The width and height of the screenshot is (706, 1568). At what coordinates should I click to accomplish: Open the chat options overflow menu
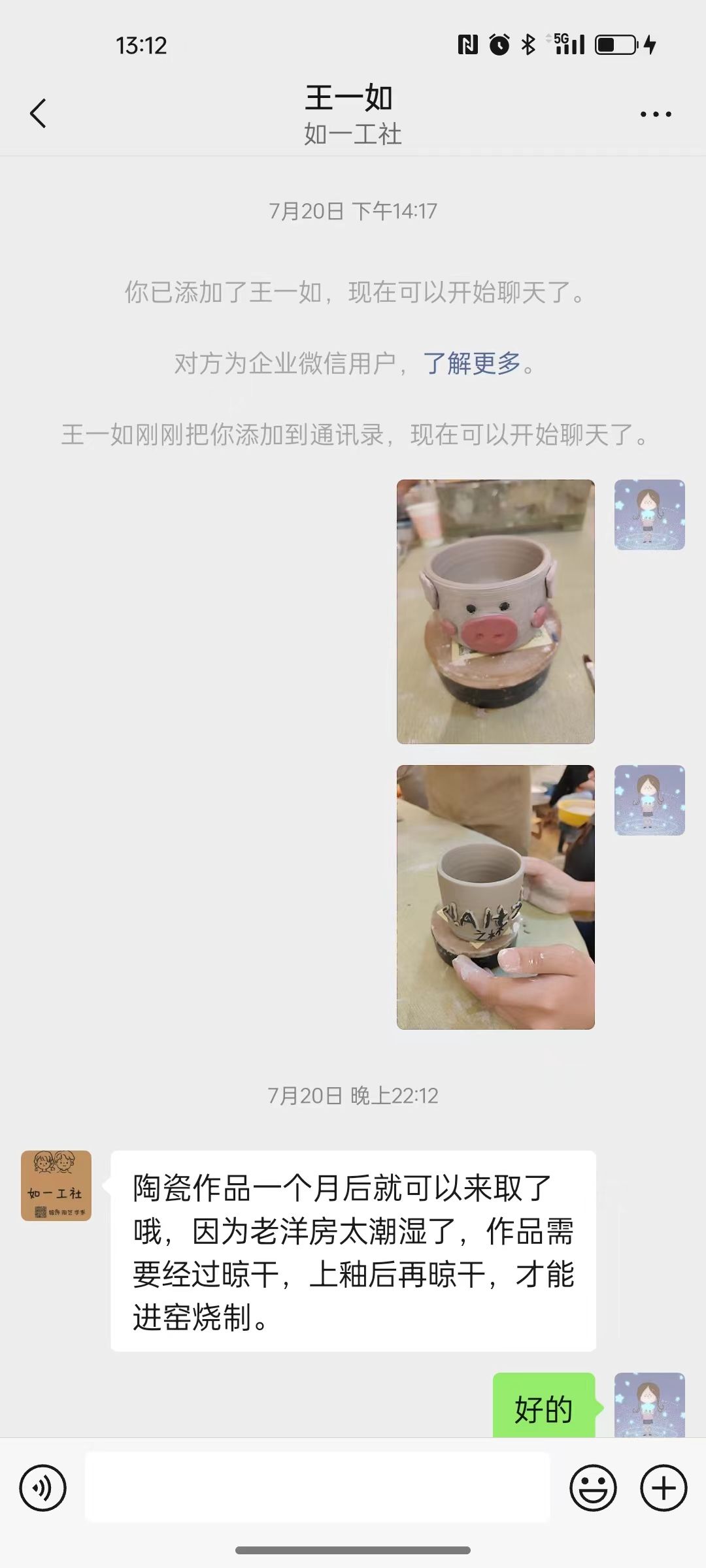click(655, 114)
